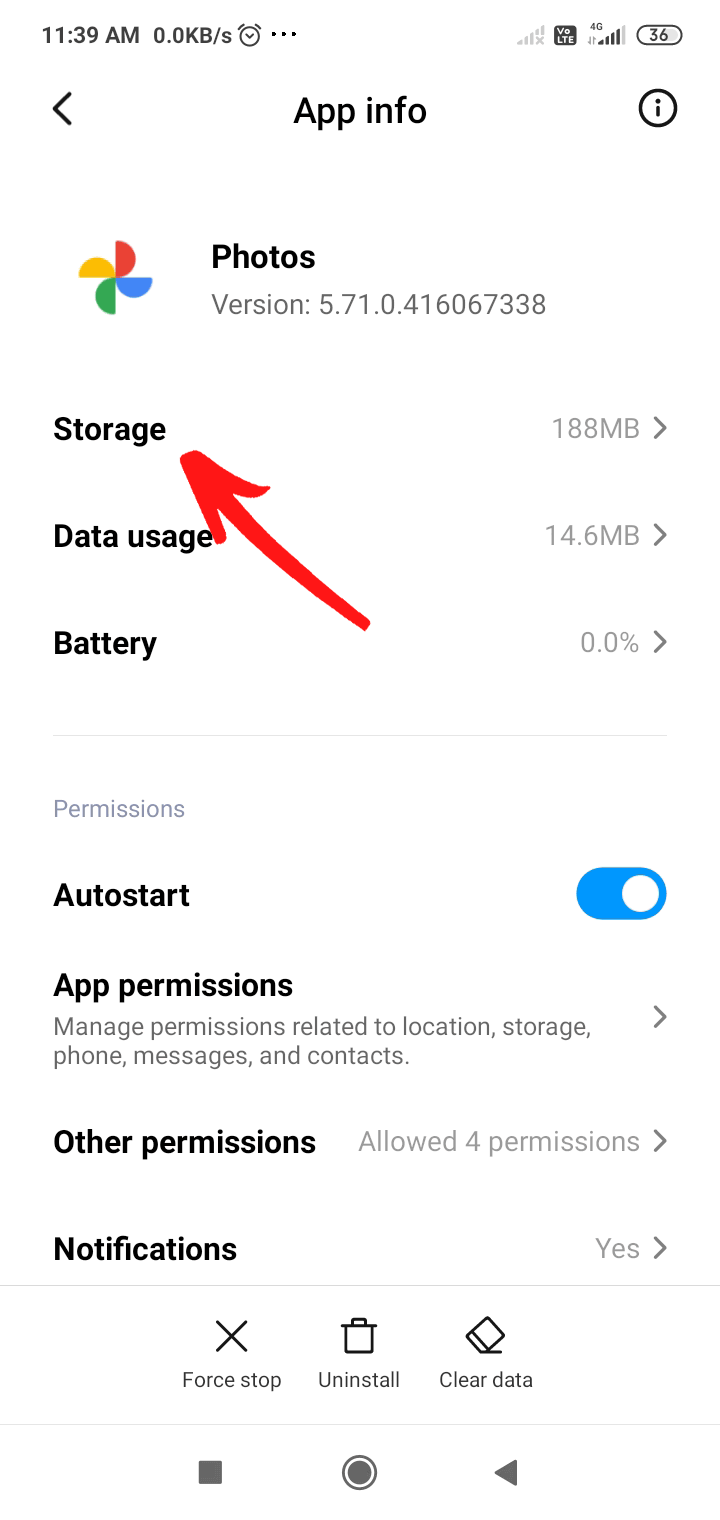Tap the battery indicator in status bar
This screenshot has height=1520, width=720.
(658, 34)
